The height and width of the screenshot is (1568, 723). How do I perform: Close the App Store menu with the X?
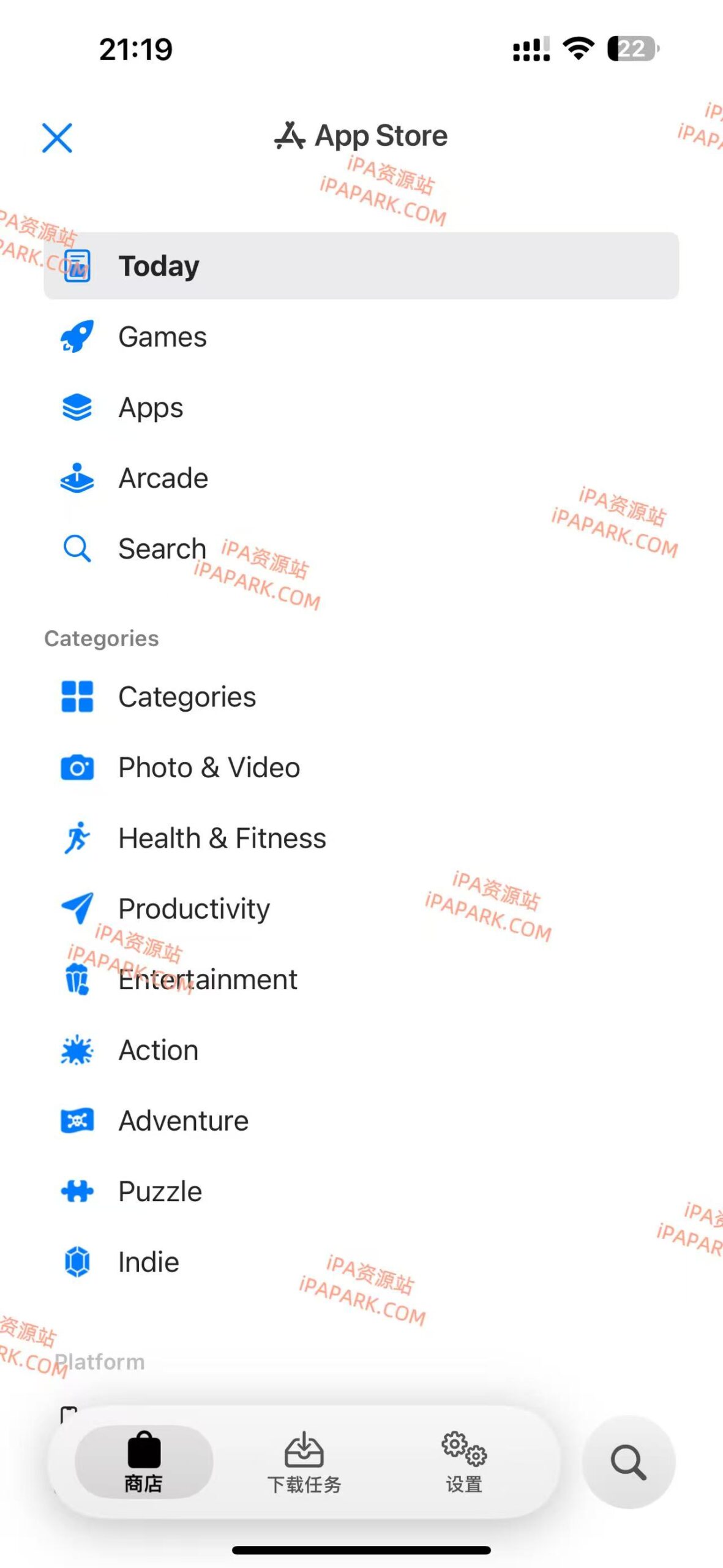click(x=58, y=137)
